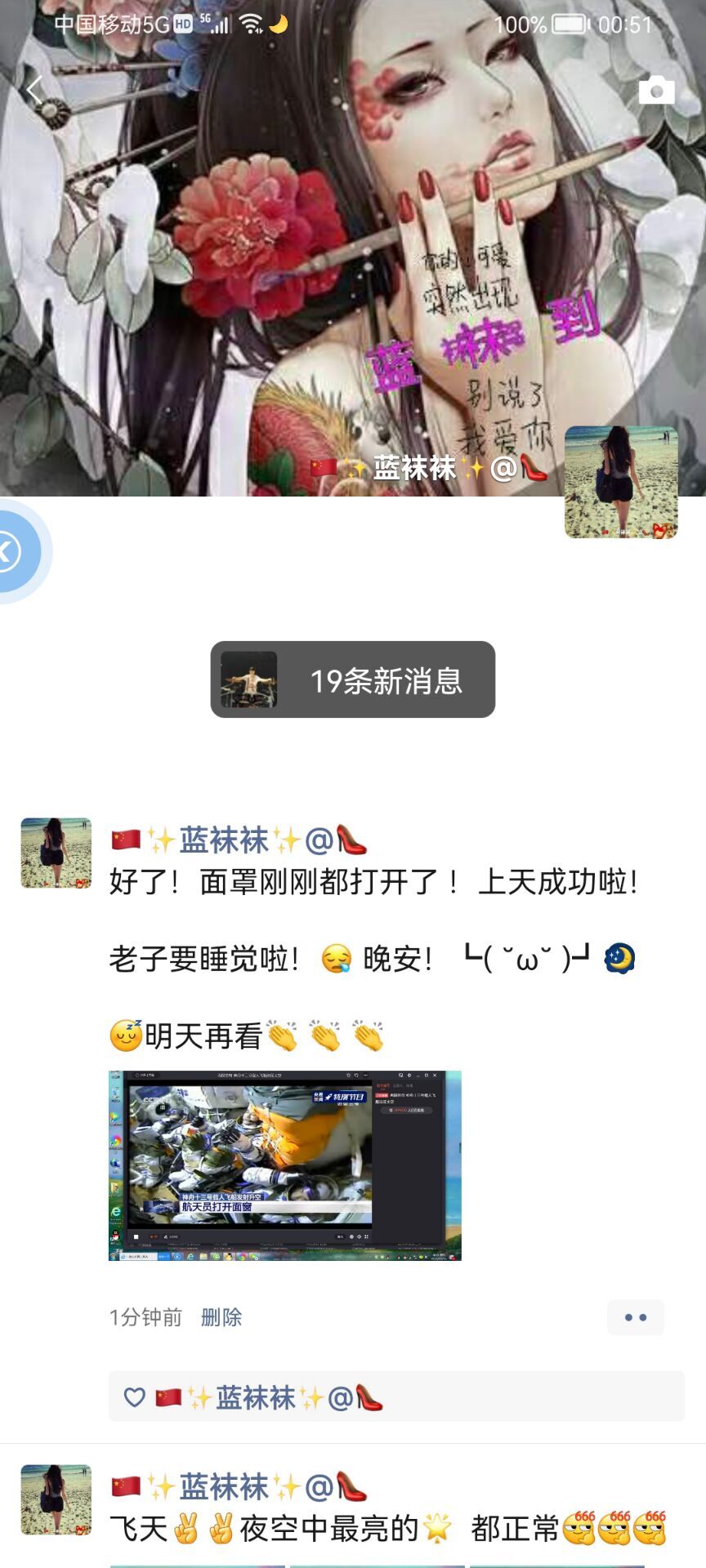Open the camera to post a moment
The height and width of the screenshot is (1568, 706).
[x=655, y=91]
